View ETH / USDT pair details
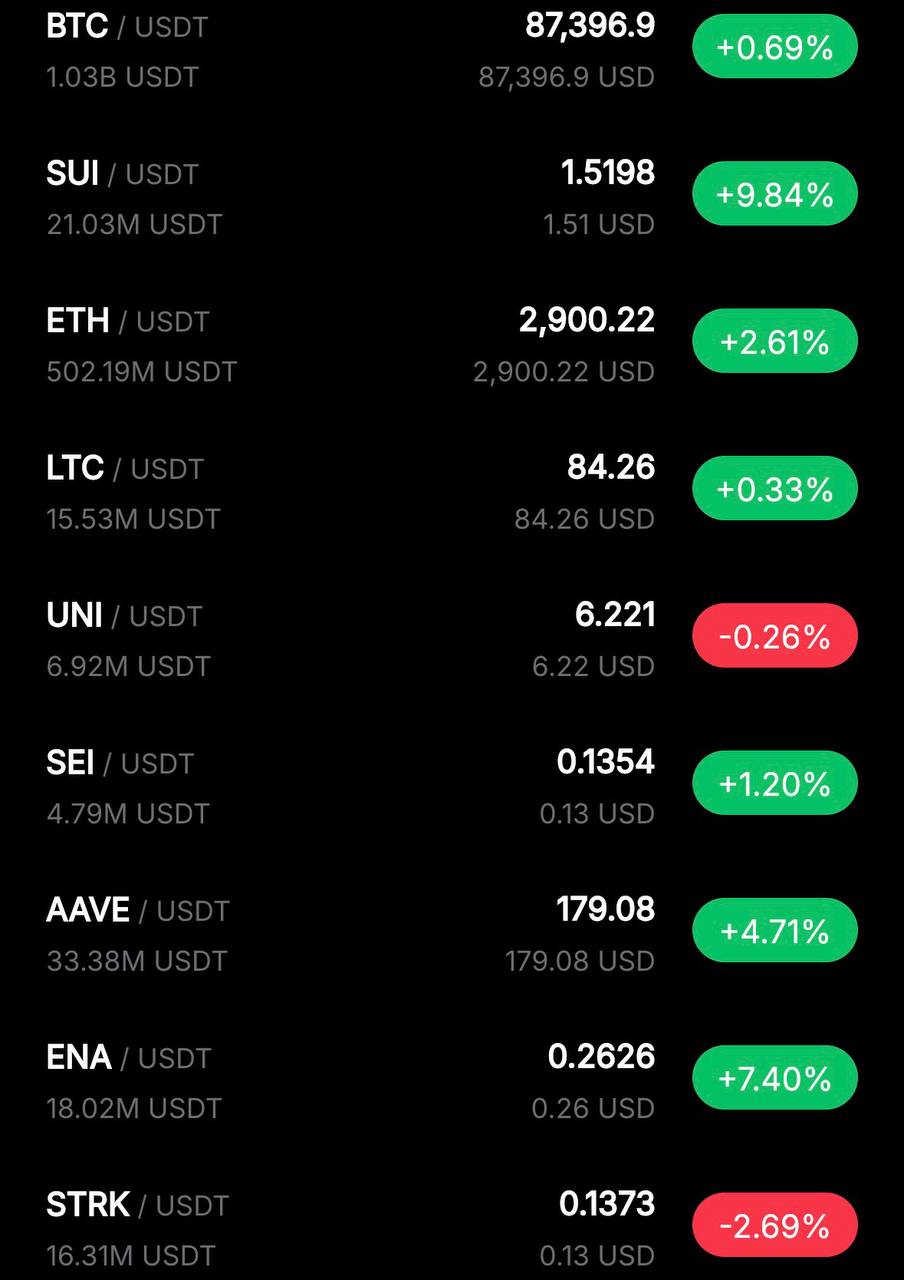 [x=127, y=322]
